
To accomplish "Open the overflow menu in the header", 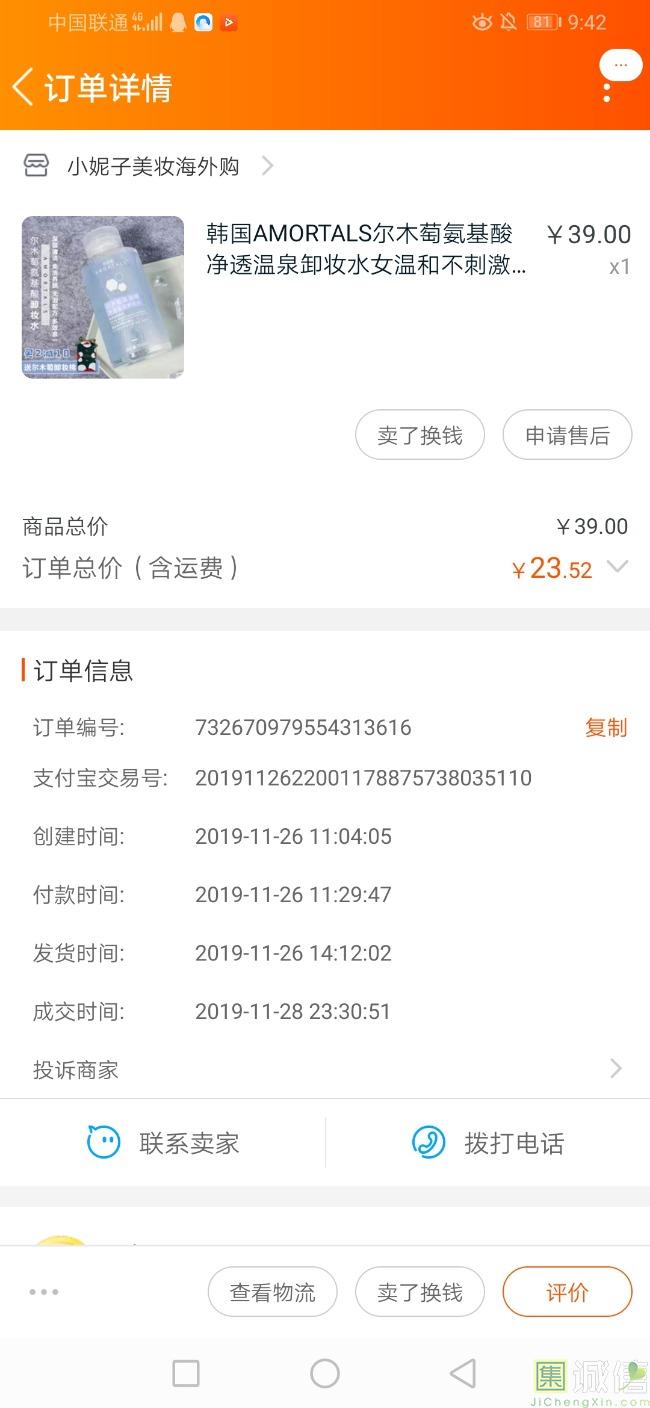I will coord(607,91).
